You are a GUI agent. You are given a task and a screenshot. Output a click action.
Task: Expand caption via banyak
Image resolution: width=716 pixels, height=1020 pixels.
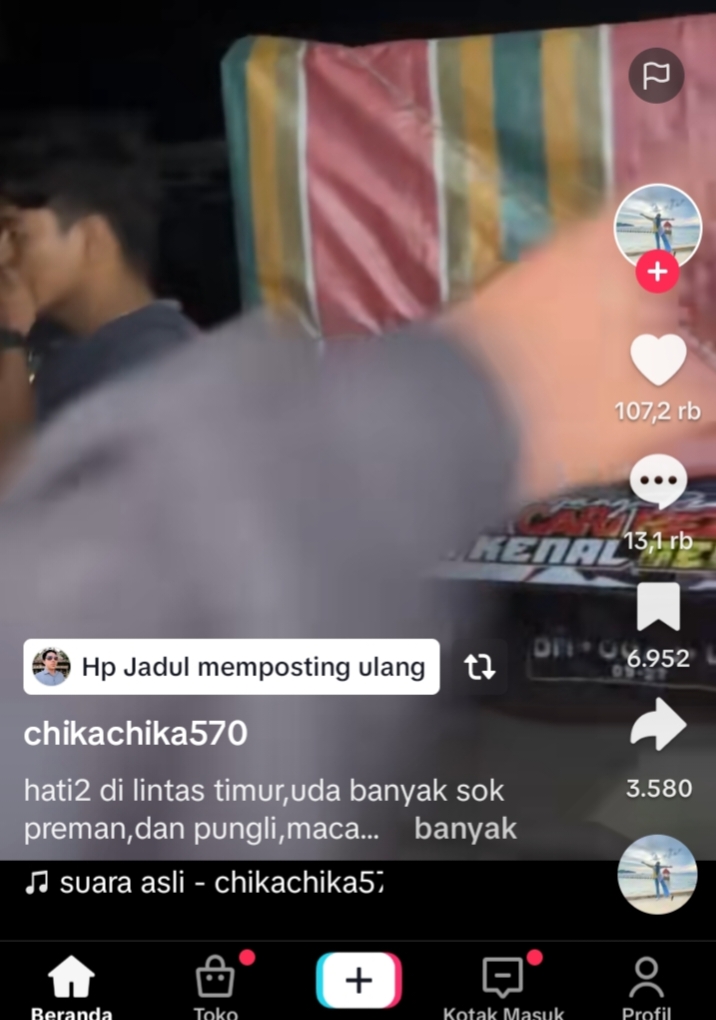click(x=465, y=829)
